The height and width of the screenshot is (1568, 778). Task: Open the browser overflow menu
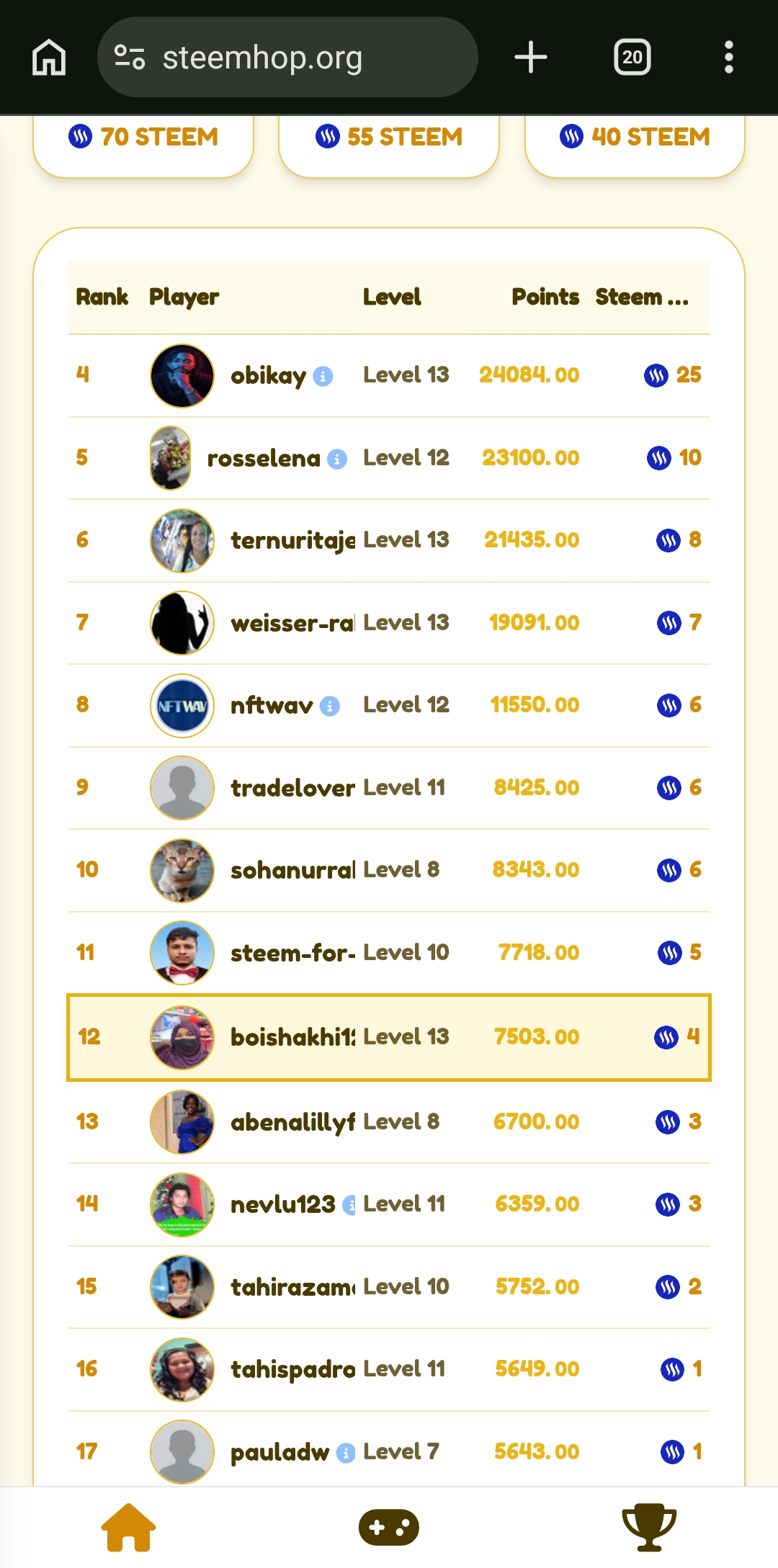point(729,57)
